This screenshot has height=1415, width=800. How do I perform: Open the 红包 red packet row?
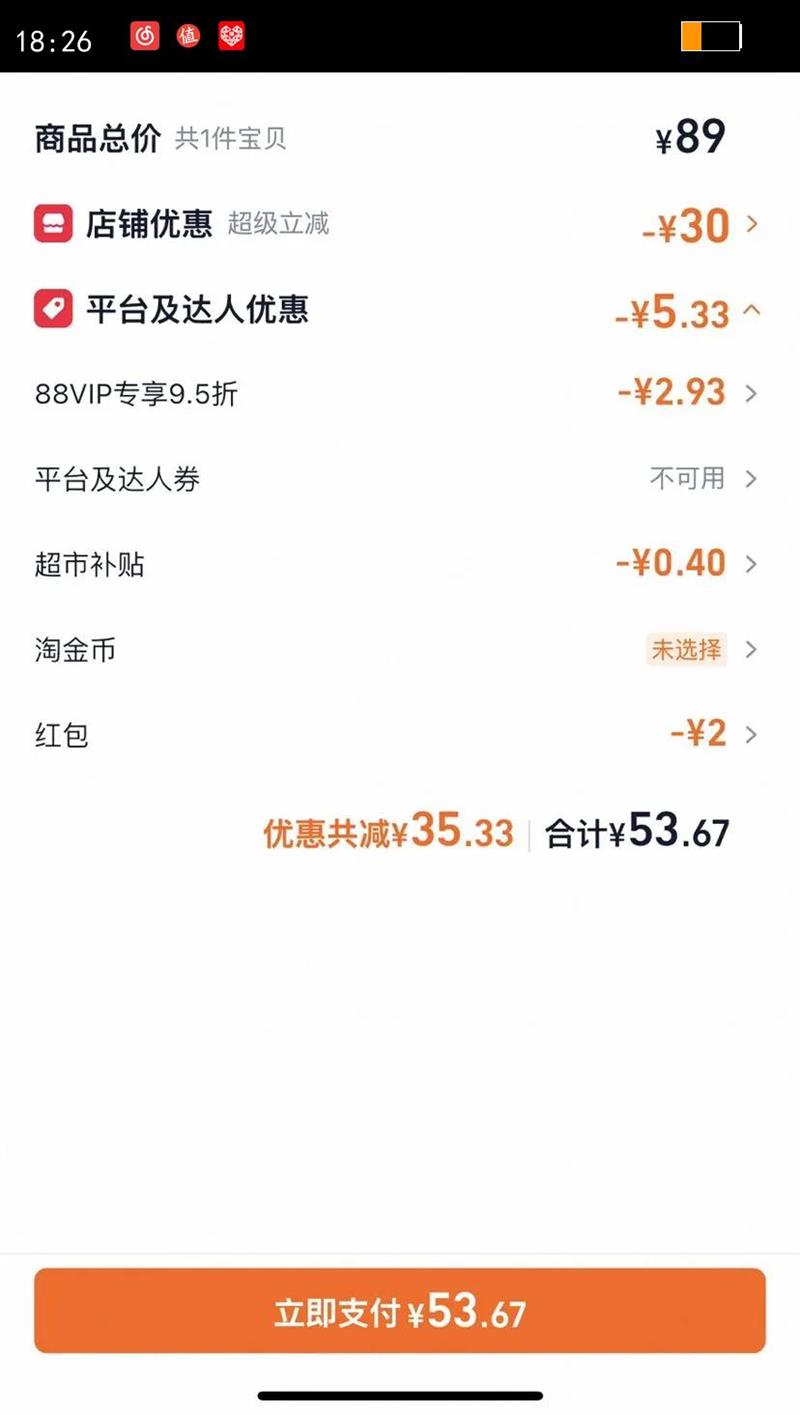click(399, 735)
